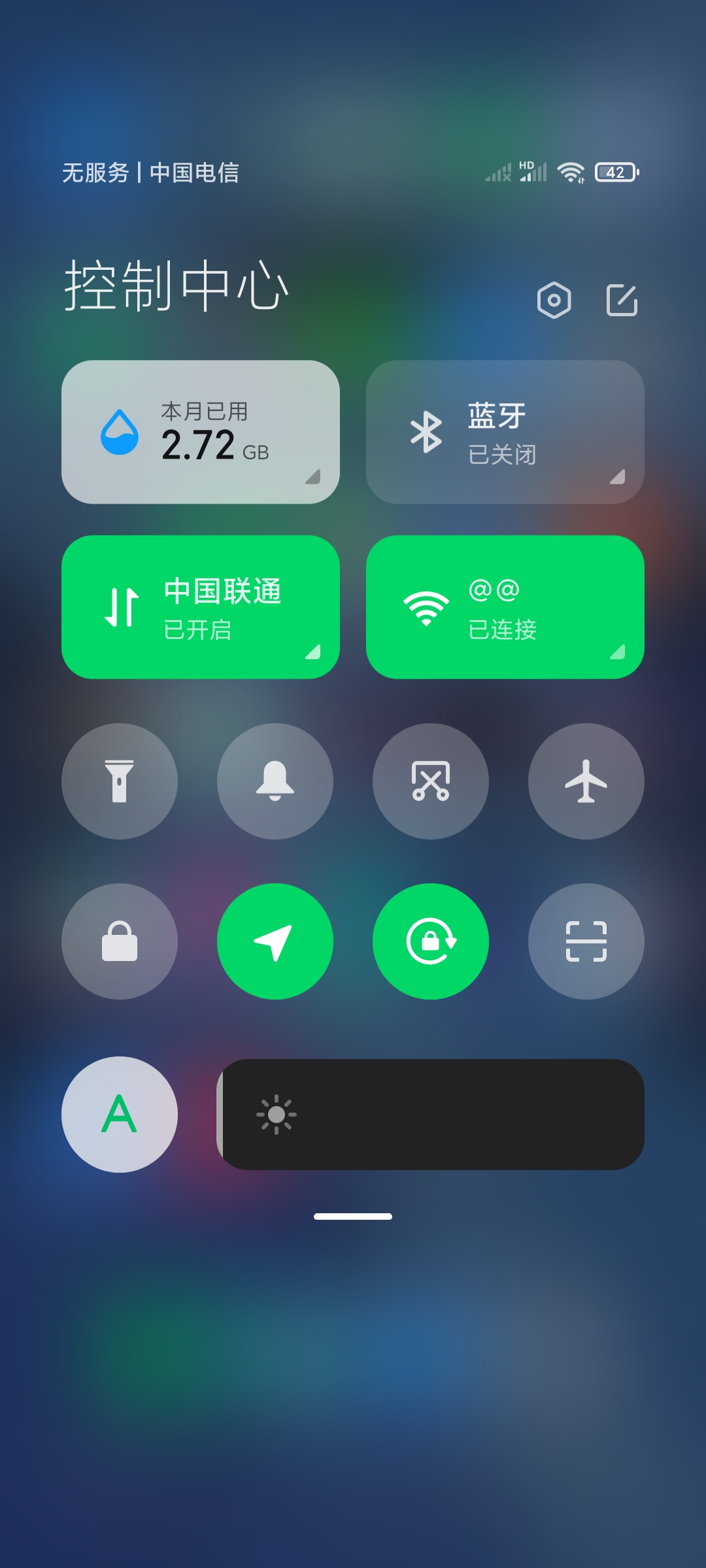Disable location services arrow

275,941
